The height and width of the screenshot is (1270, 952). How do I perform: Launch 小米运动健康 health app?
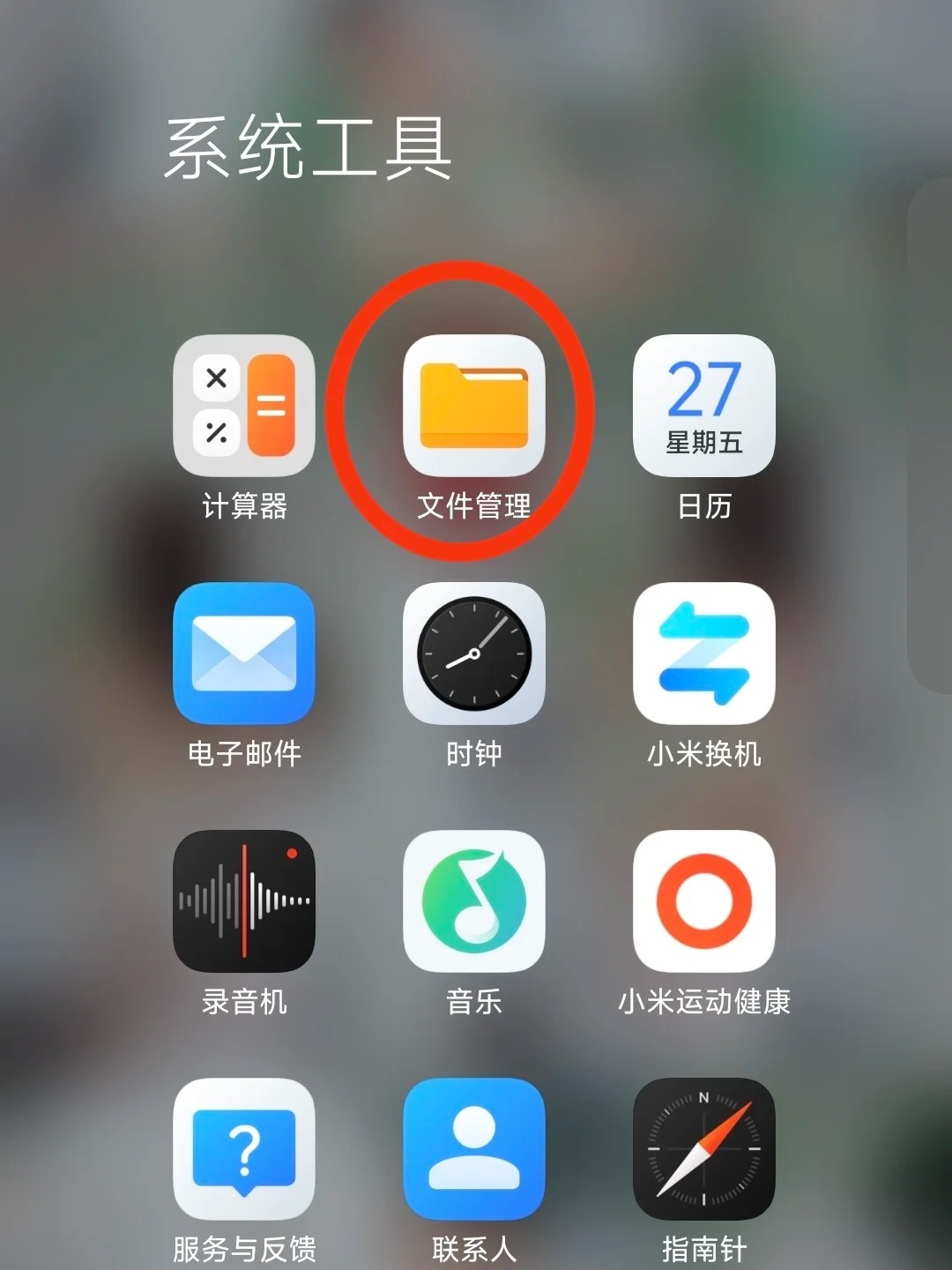coord(703,901)
